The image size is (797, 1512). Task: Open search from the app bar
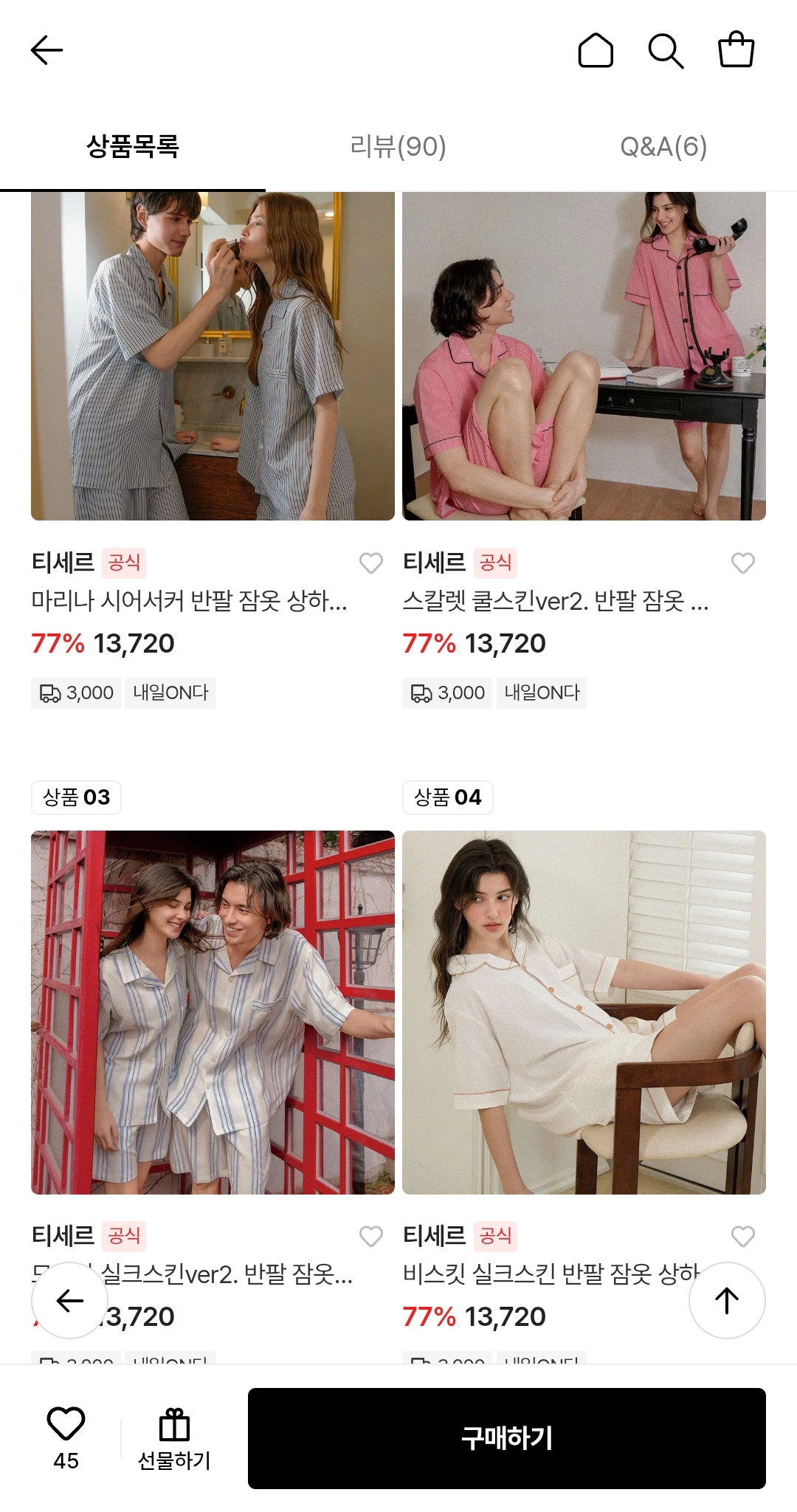pos(666,50)
